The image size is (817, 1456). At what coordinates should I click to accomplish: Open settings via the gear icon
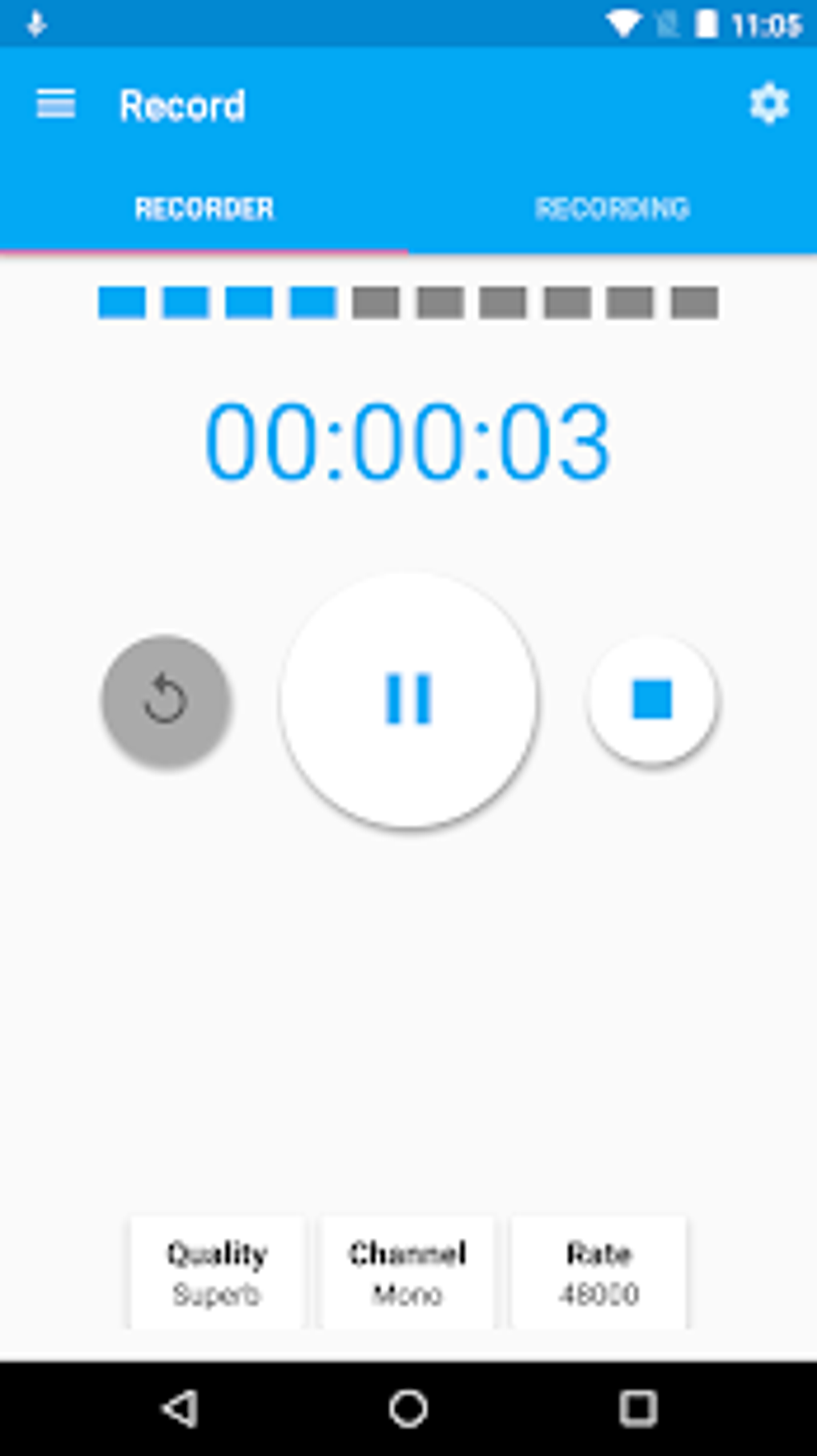768,104
